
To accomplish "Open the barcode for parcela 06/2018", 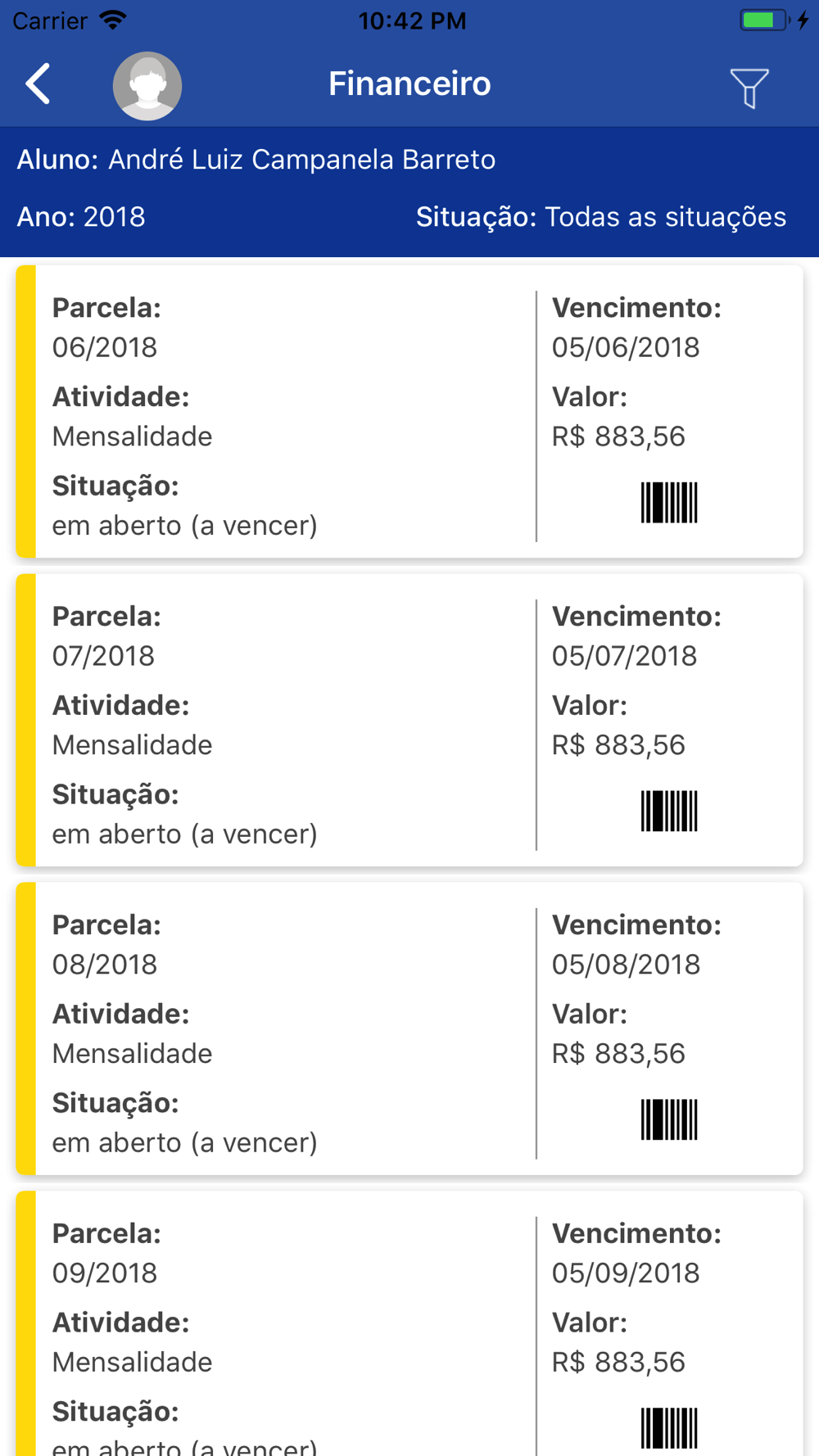I will 669,503.
